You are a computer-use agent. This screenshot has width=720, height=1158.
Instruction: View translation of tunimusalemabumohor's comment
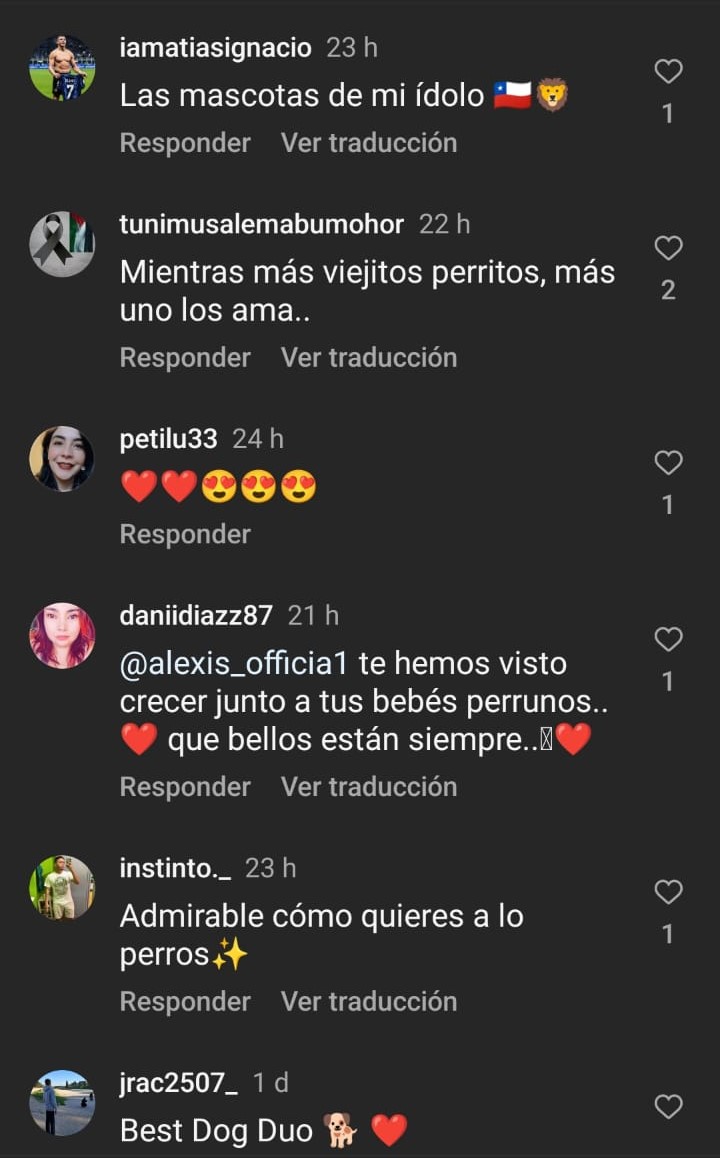(368, 358)
